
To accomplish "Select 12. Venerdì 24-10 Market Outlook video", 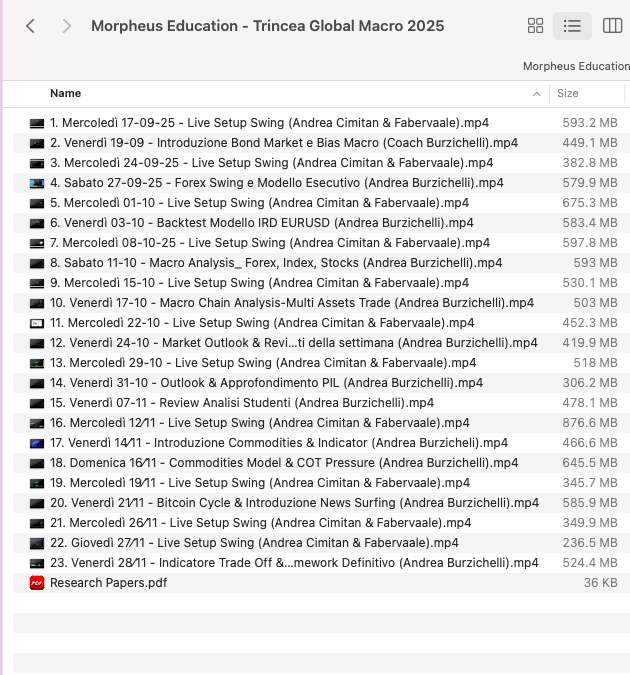I will pos(293,343).
